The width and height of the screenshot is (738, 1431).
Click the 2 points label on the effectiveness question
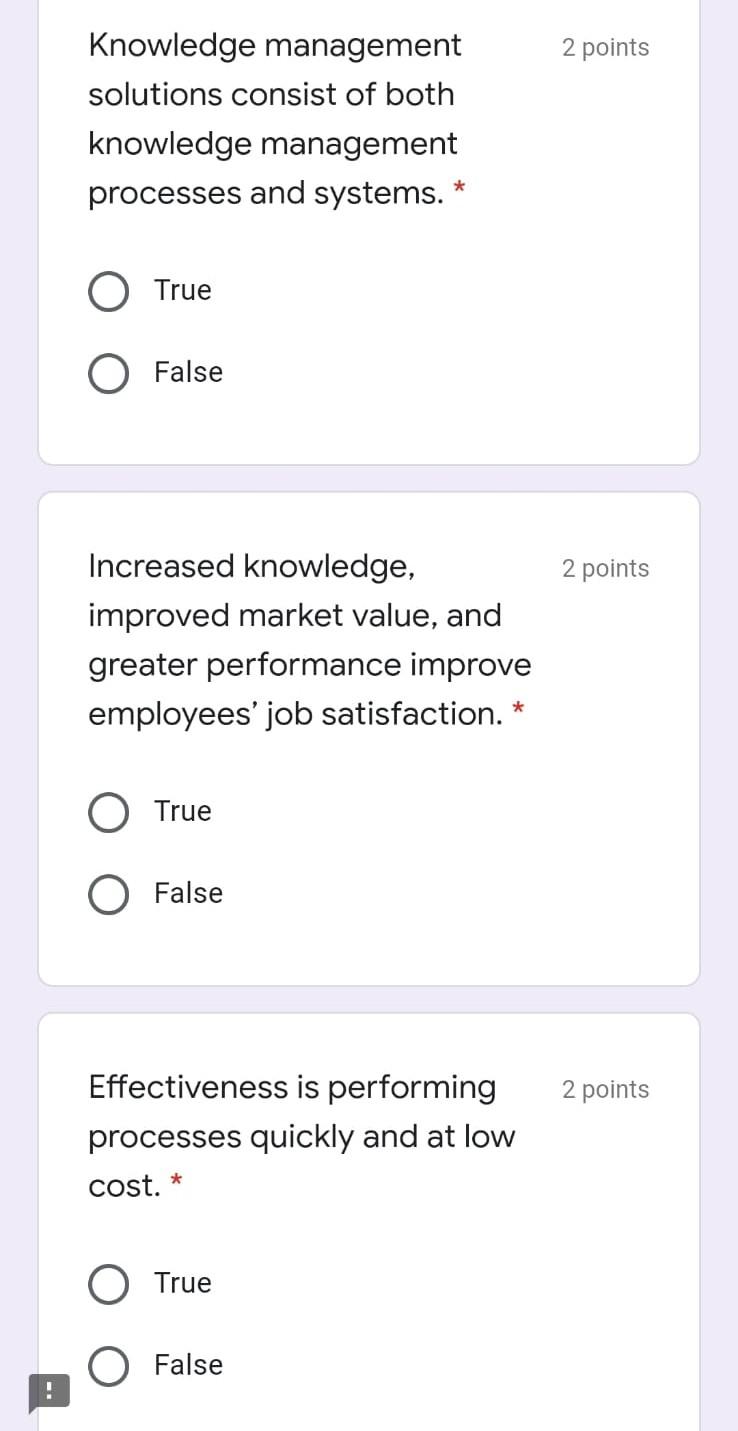point(605,1088)
